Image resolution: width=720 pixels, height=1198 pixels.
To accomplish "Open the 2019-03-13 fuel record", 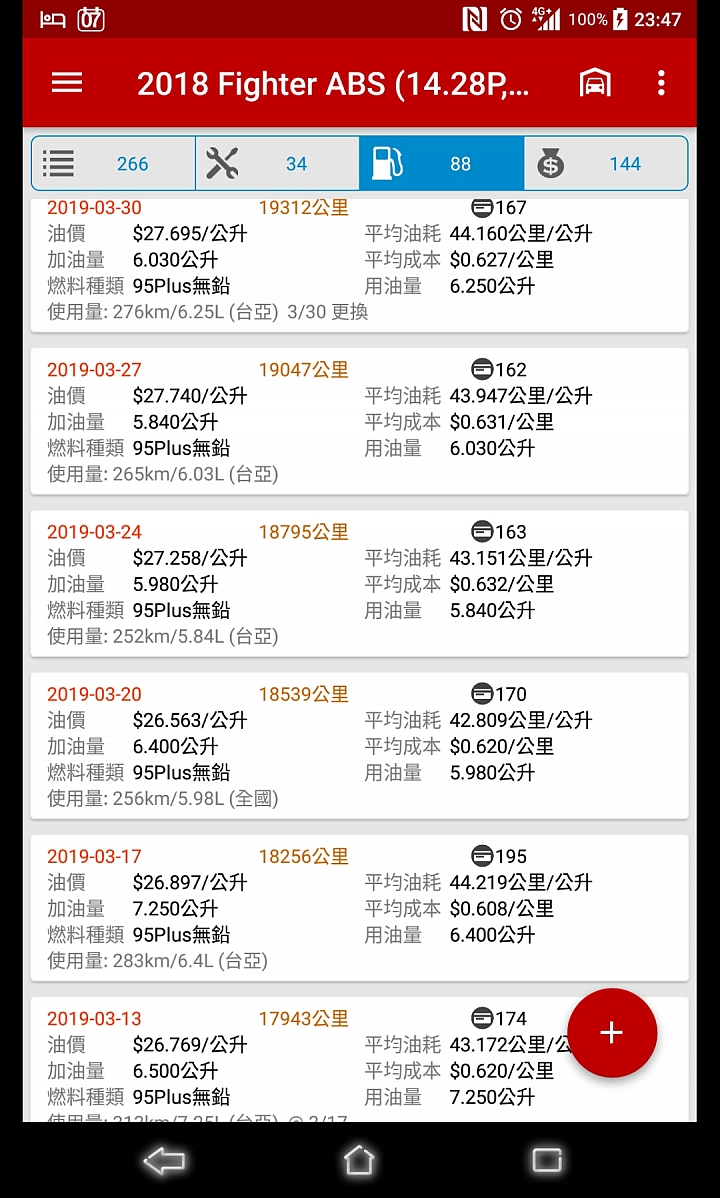I will pyautogui.click(x=300, y=1060).
